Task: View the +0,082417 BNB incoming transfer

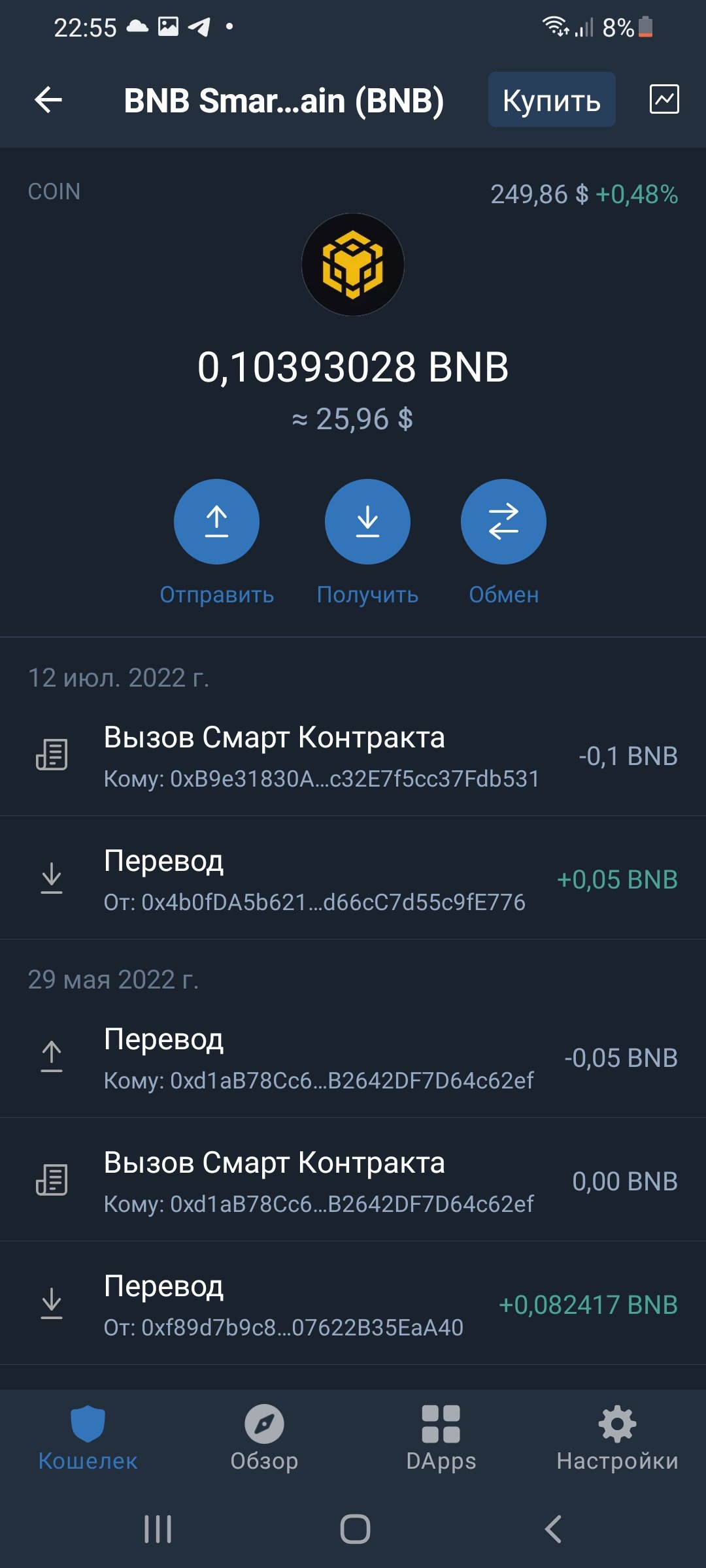Action: point(353,1304)
